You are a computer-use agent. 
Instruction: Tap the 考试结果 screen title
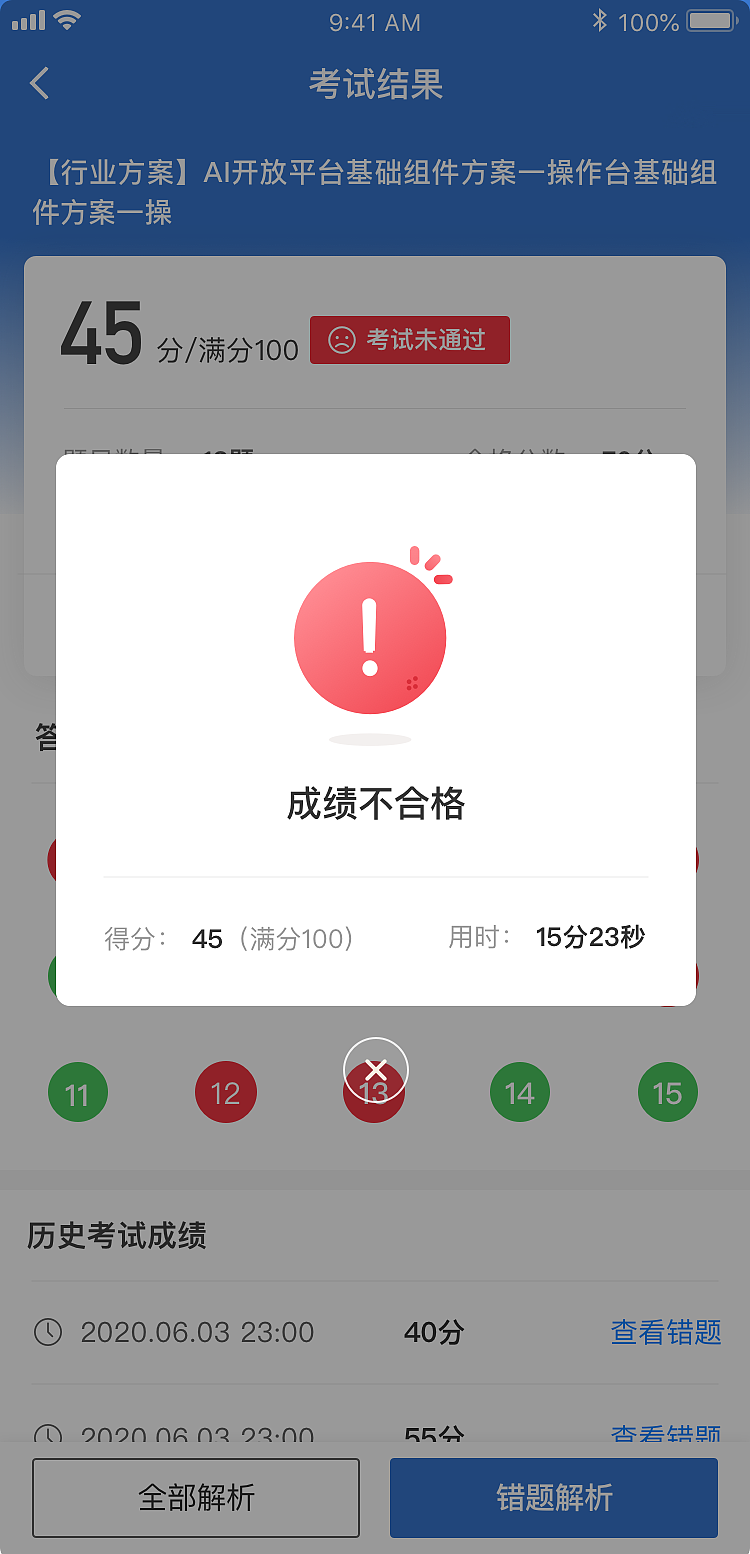(x=374, y=83)
